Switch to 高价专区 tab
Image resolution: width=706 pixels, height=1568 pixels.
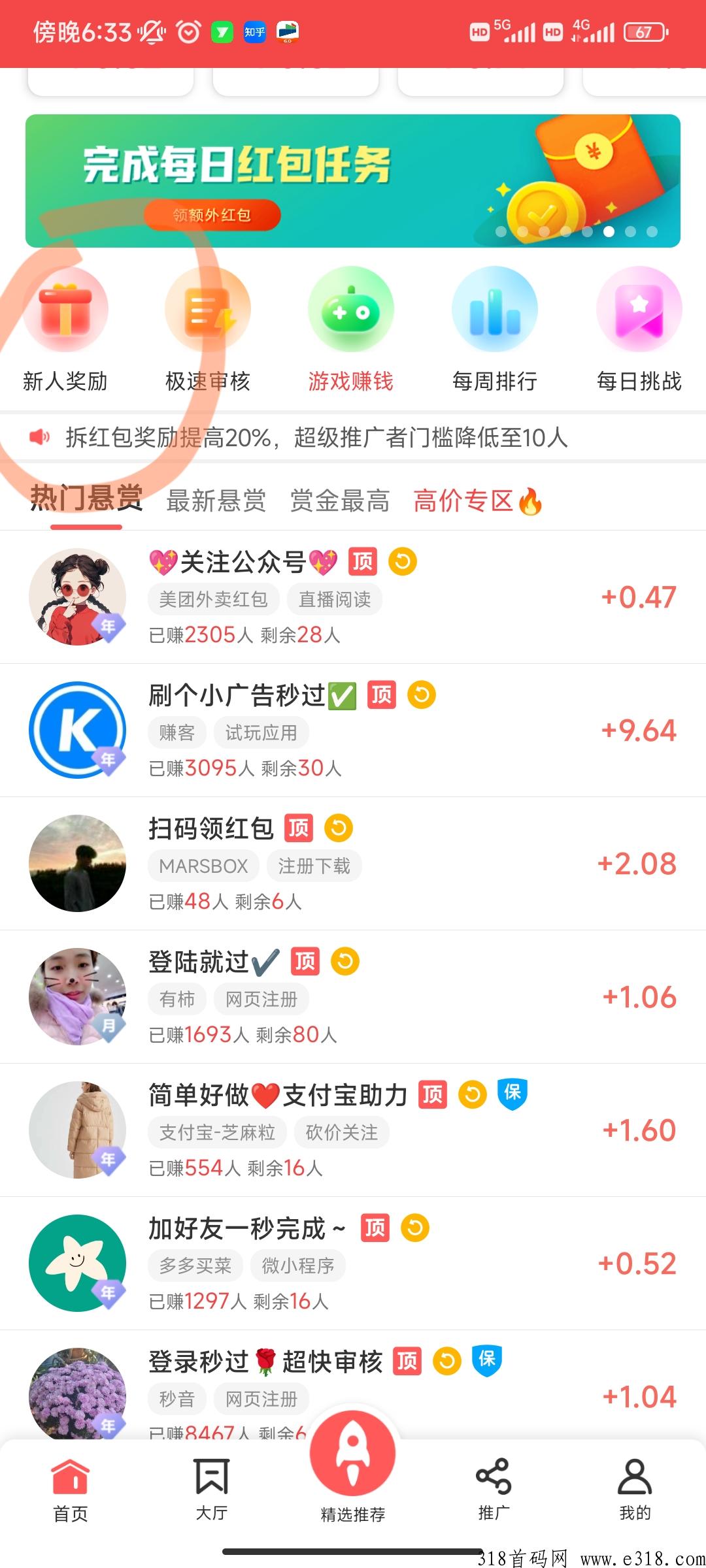(479, 501)
